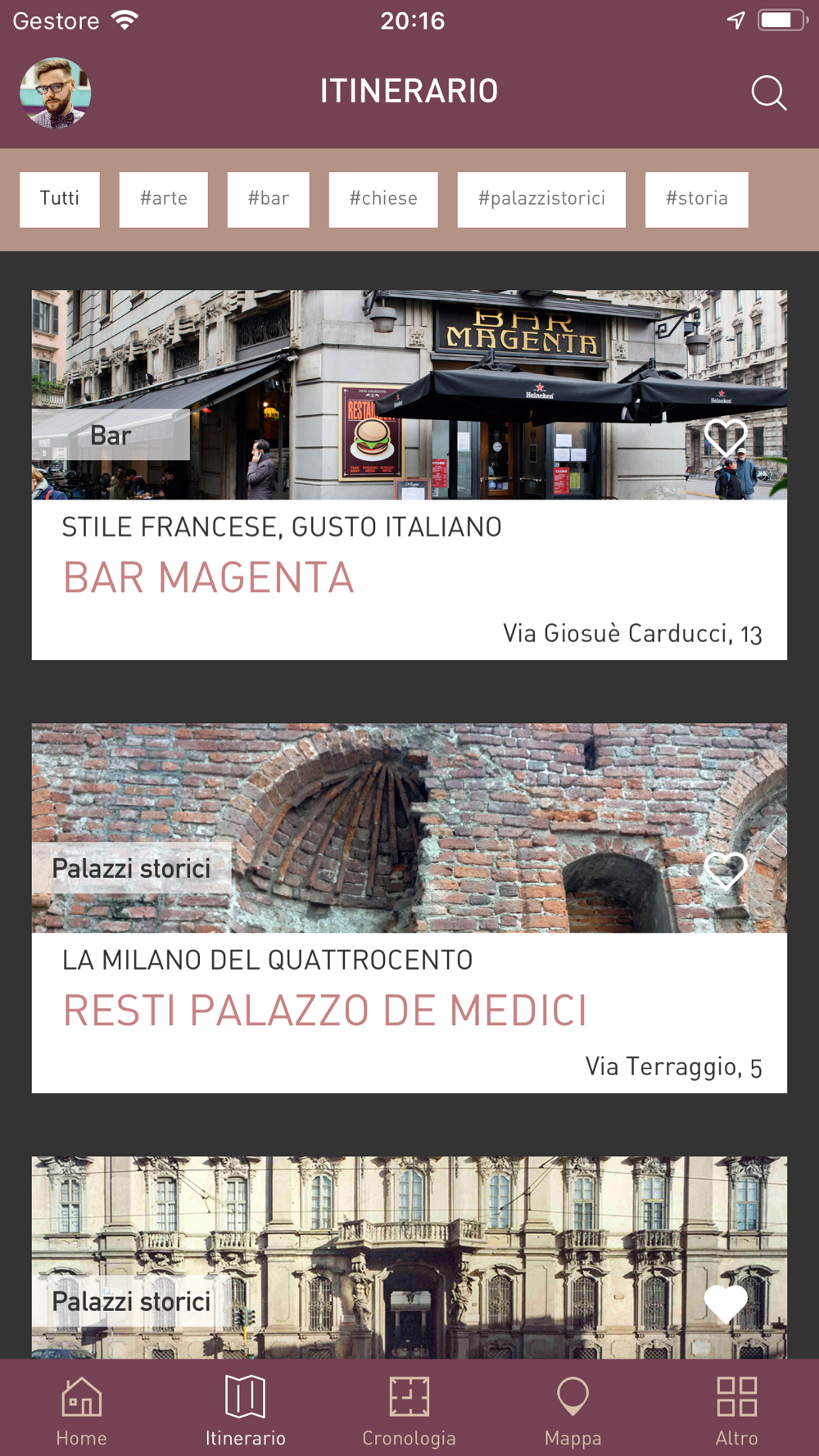This screenshot has width=819, height=1456.
Task: Remove favorite on the bottom palazzo card
Action: (x=726, y=1303)
